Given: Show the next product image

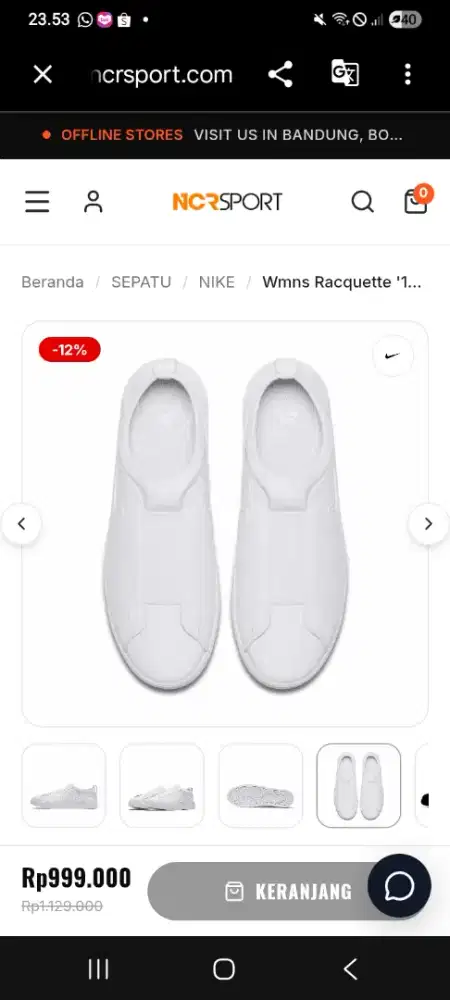Looking at the screenshot, I should (x=428, y=524).
